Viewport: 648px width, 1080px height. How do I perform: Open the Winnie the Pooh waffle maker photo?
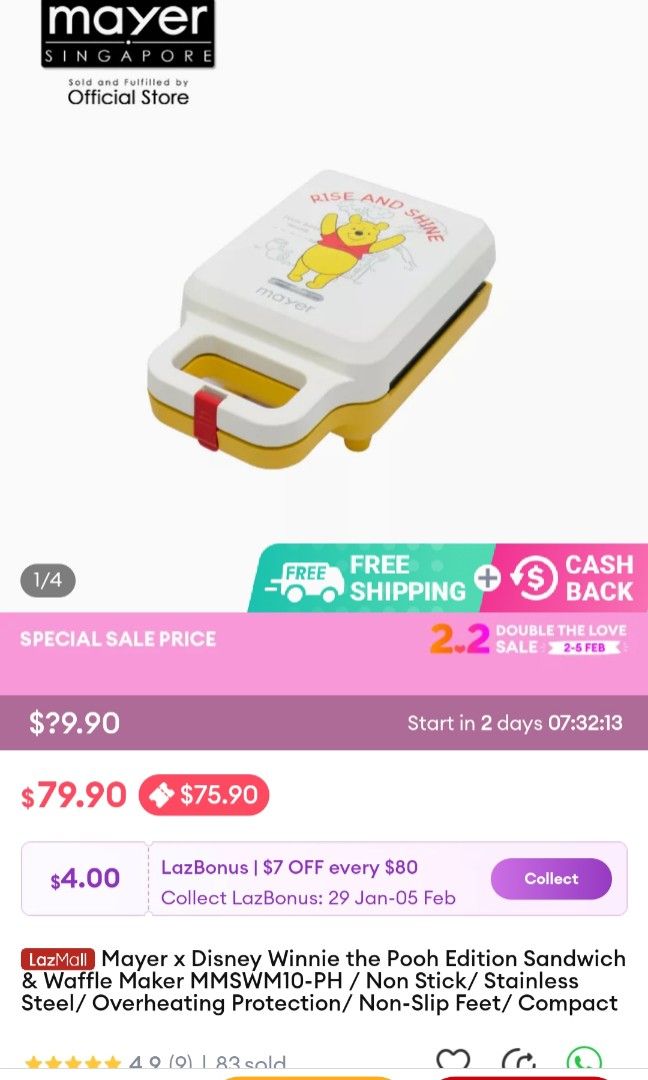322,310
